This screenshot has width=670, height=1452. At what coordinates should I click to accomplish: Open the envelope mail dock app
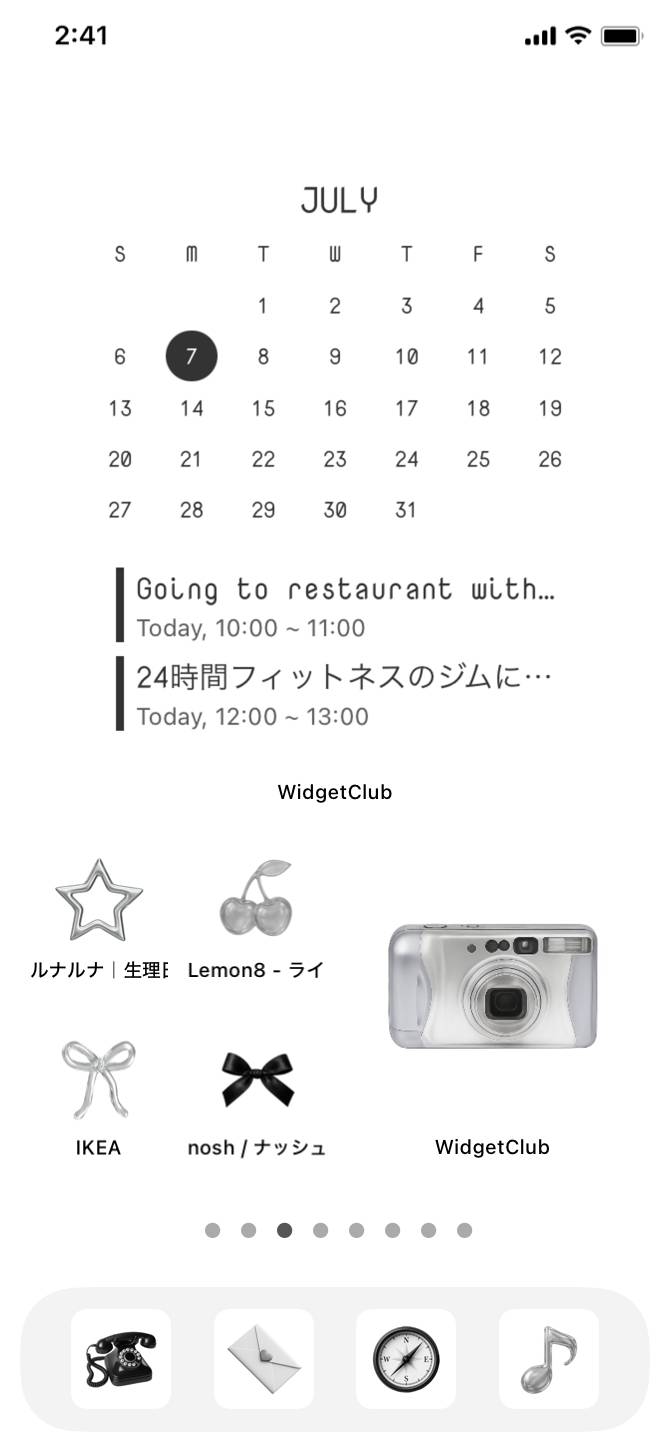point(264,1359)
